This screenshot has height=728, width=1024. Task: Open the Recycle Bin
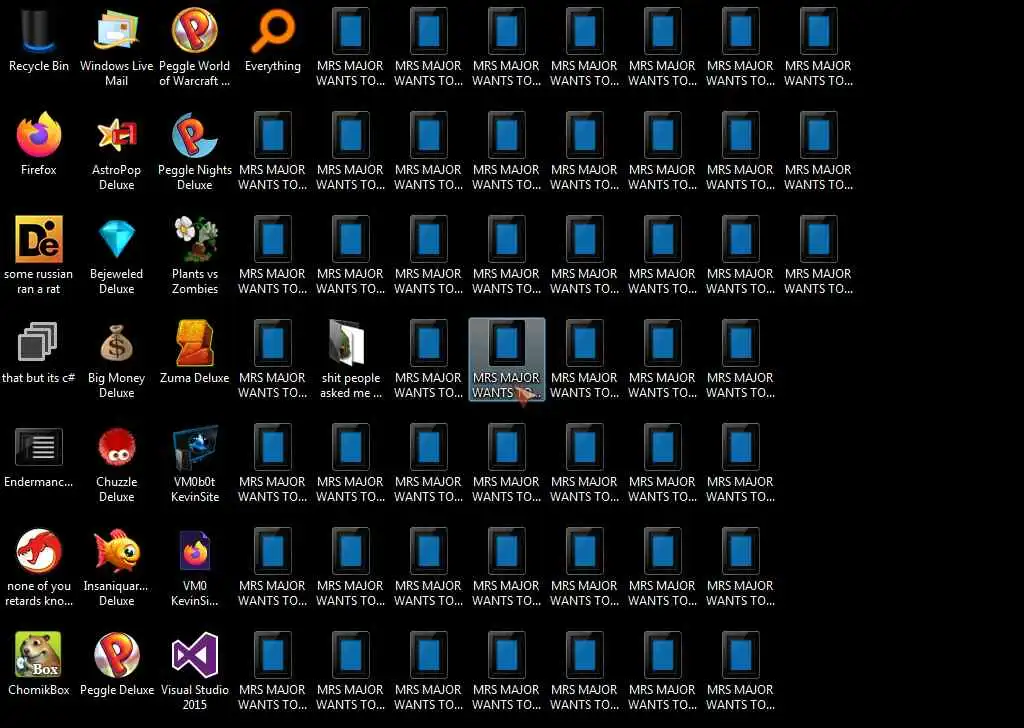pyautogui.click(x=39, y=32)
